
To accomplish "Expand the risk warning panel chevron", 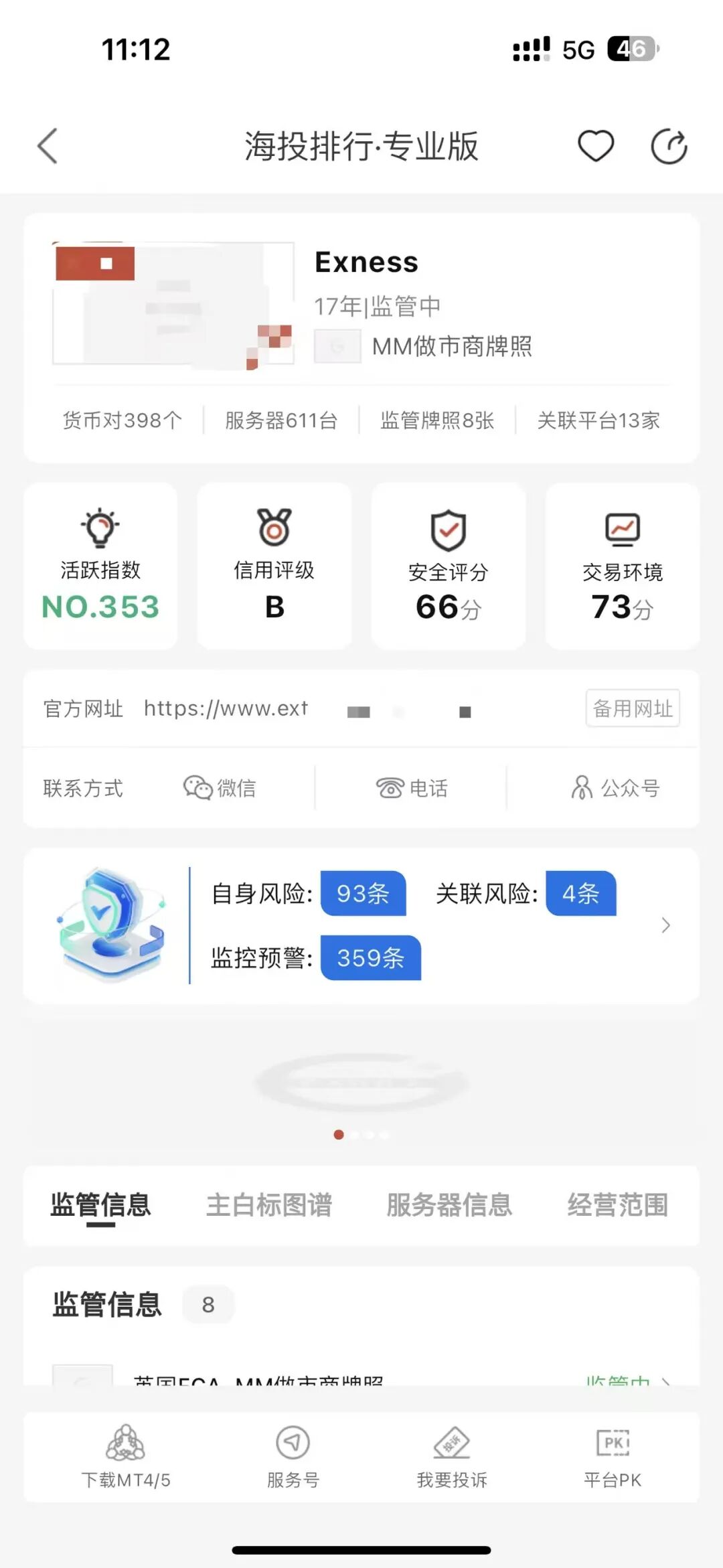I will [665, 925].
